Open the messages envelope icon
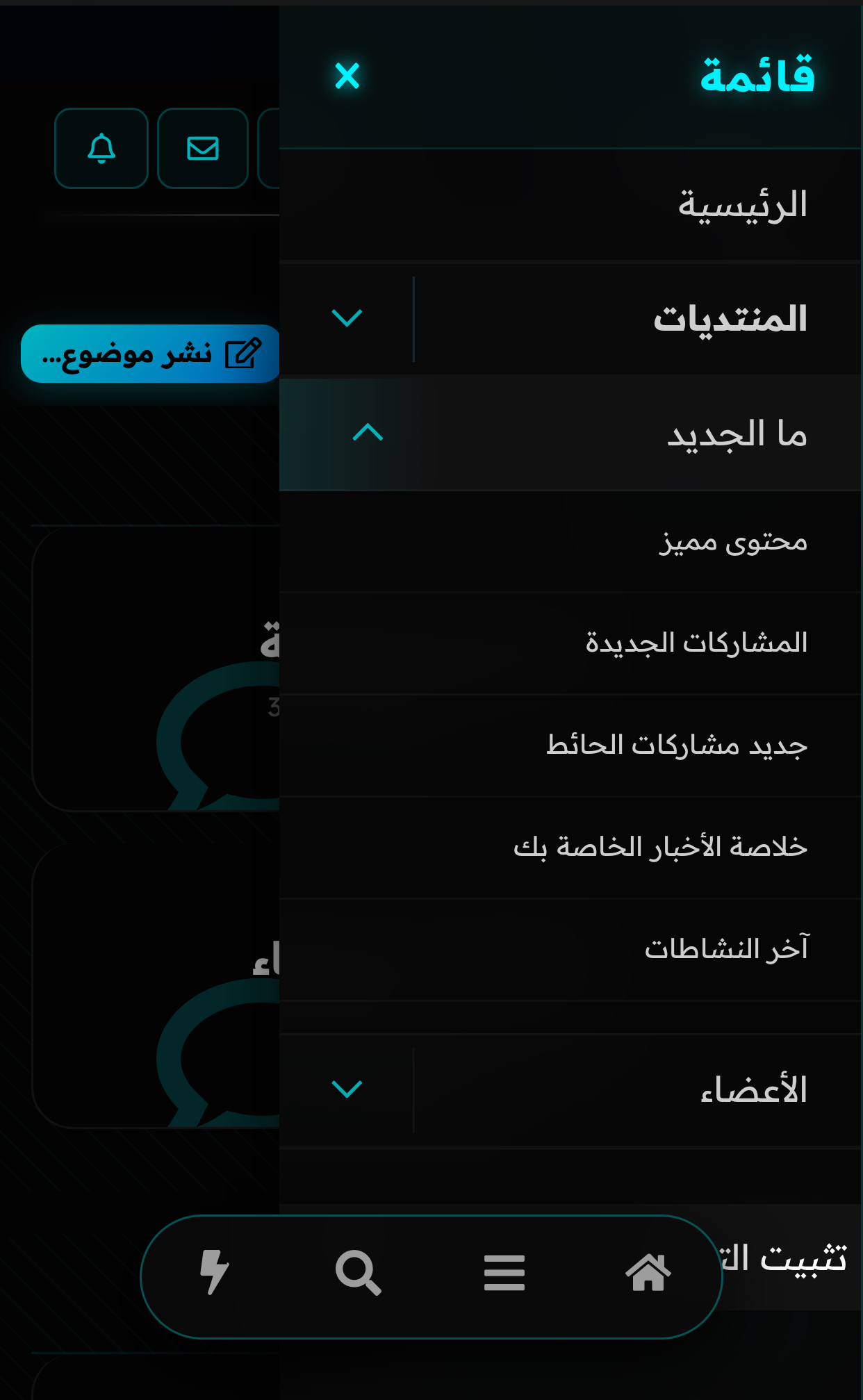Image resolution: width=863 pixels, height=1400 pixels. [203, 148]
